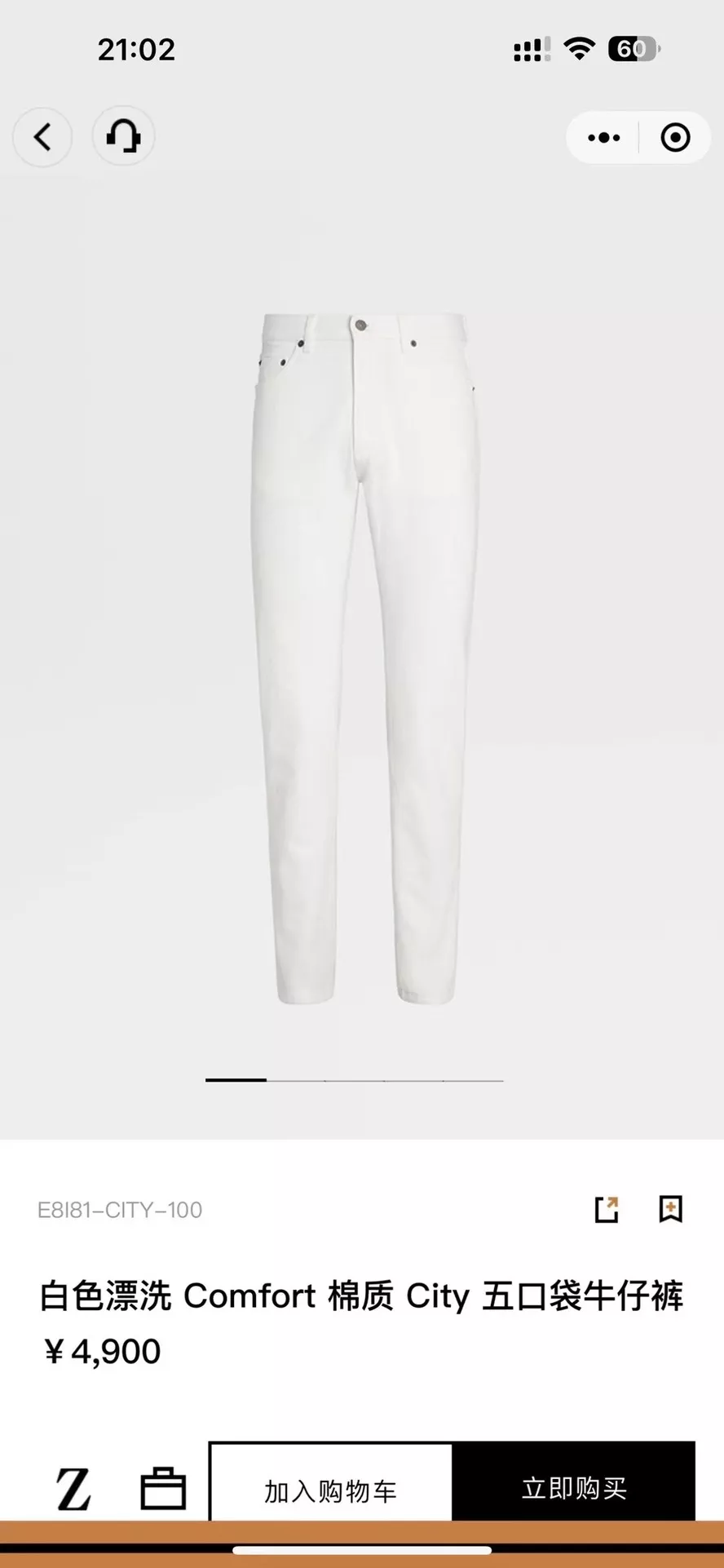Viewport: 724px width, 1568px height.
Task: Open the mini program three-dot menu
Action: pos(604,138)
